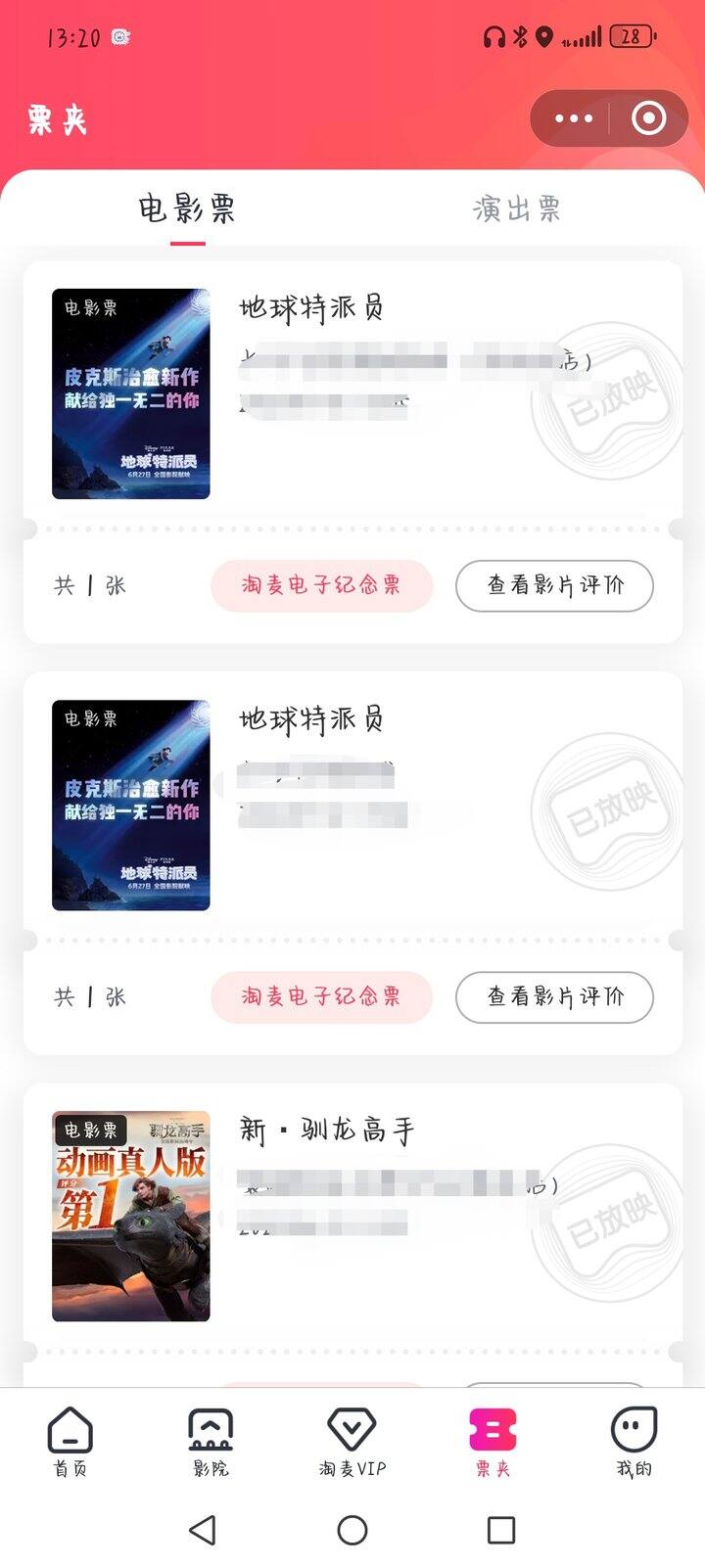This screenshot has width=705, height=1568.
Task: Open the 淘麦VIP tab
Action: (352, 1441)
